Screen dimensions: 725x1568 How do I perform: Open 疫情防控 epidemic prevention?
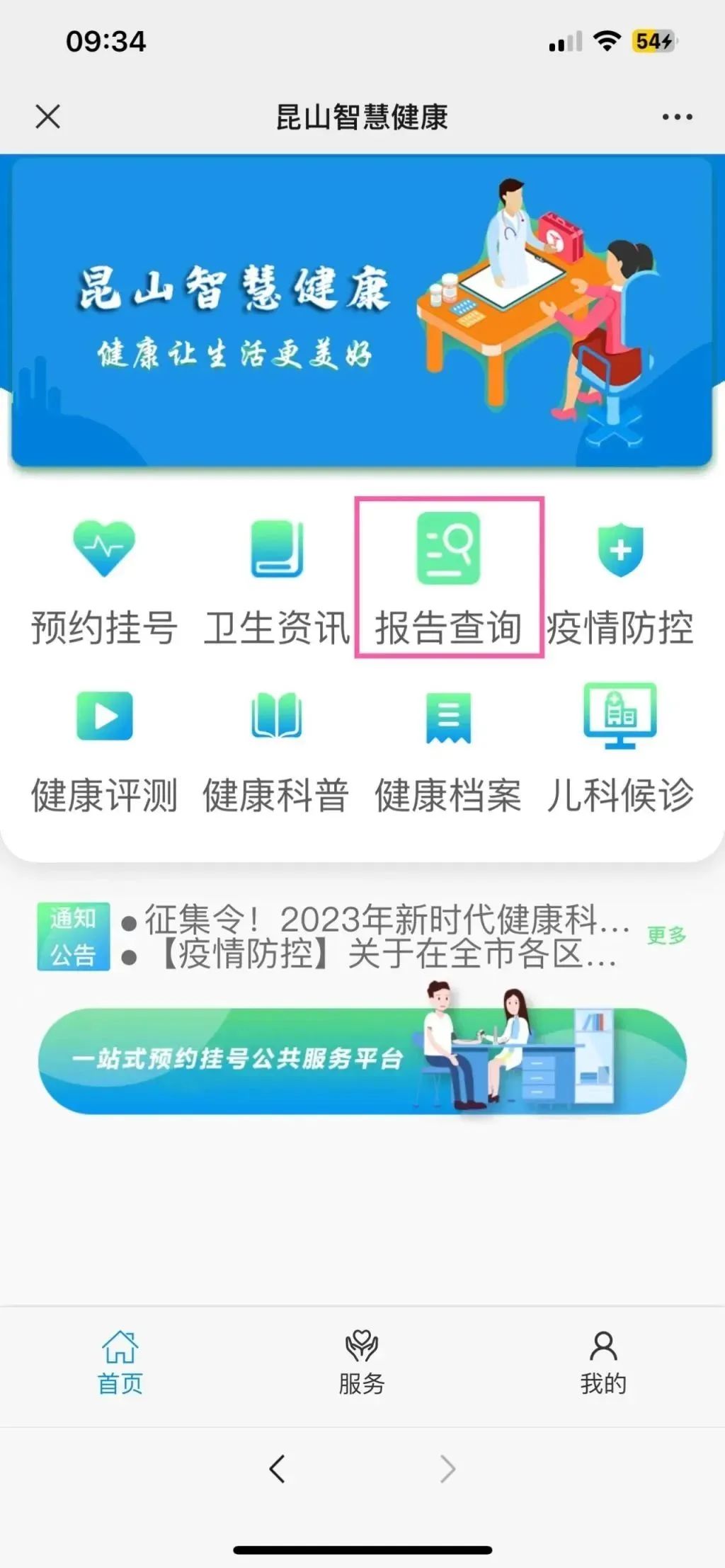click(620, 580)
